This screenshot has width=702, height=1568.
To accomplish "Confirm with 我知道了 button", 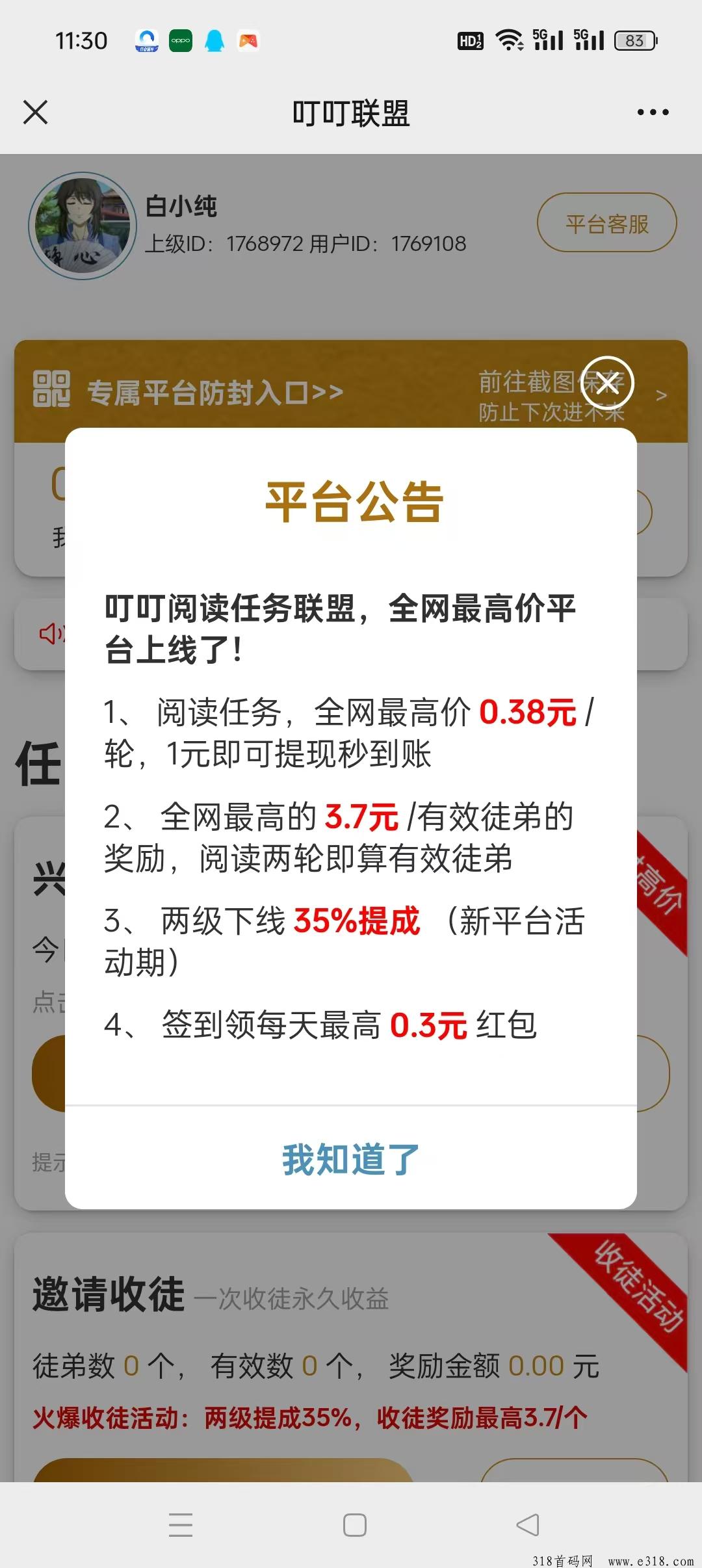I will (x=351, y=1159).
